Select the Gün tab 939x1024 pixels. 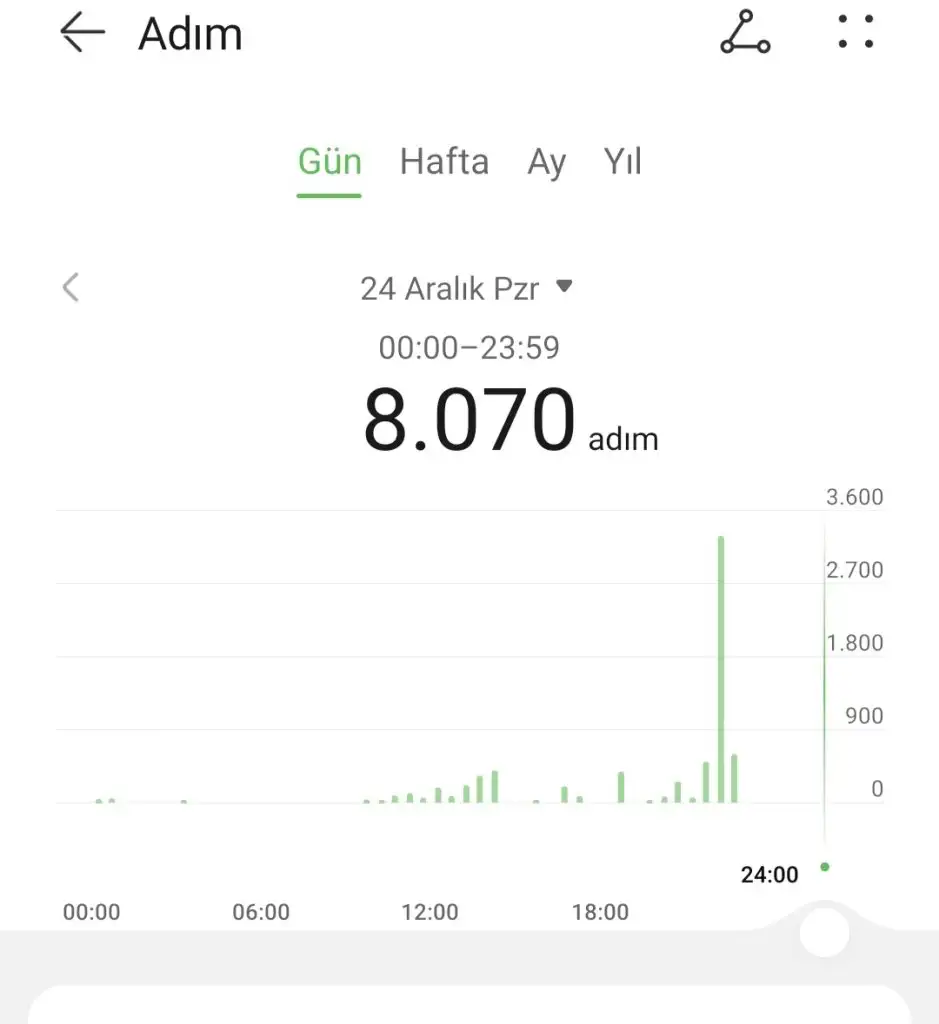pos(329,162)
